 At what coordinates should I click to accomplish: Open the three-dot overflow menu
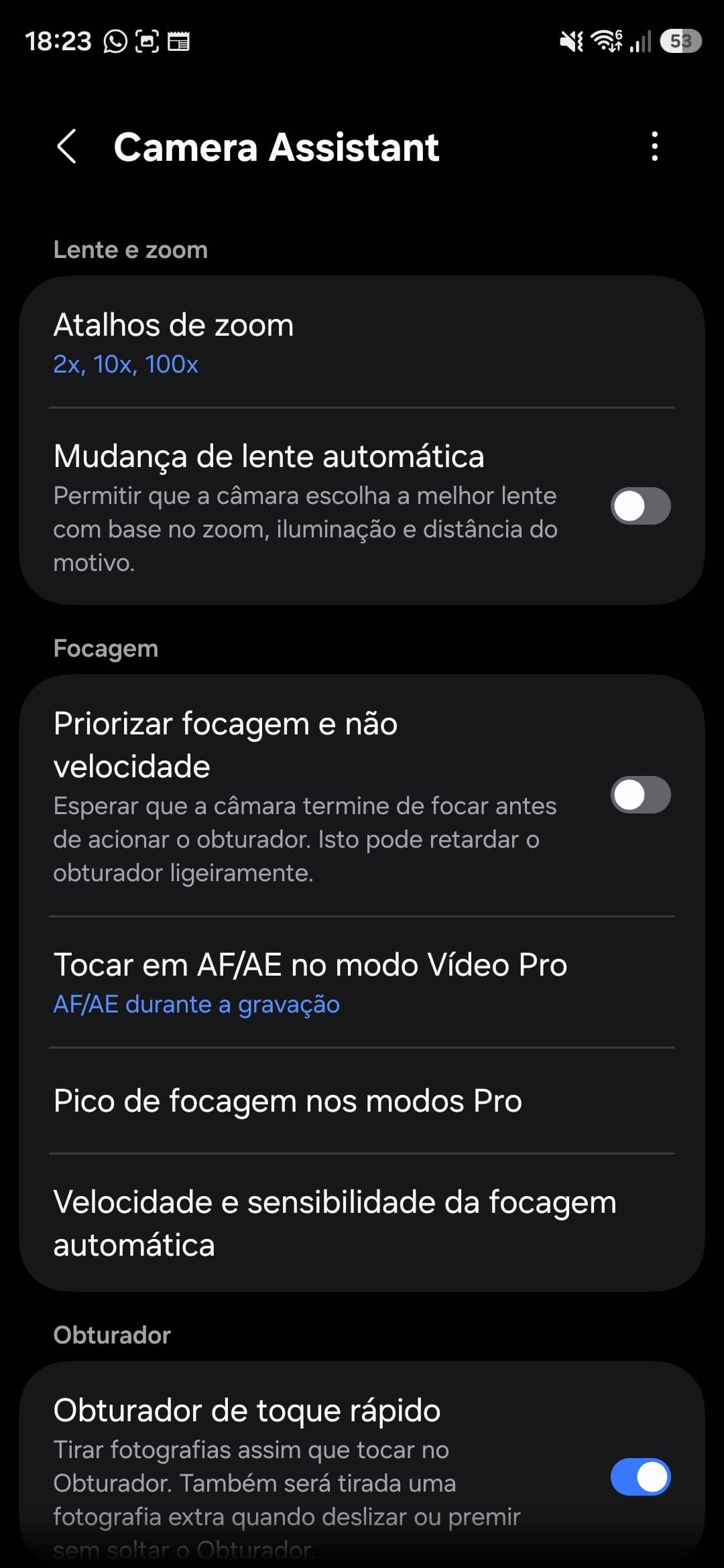click(x=654, y=146)
